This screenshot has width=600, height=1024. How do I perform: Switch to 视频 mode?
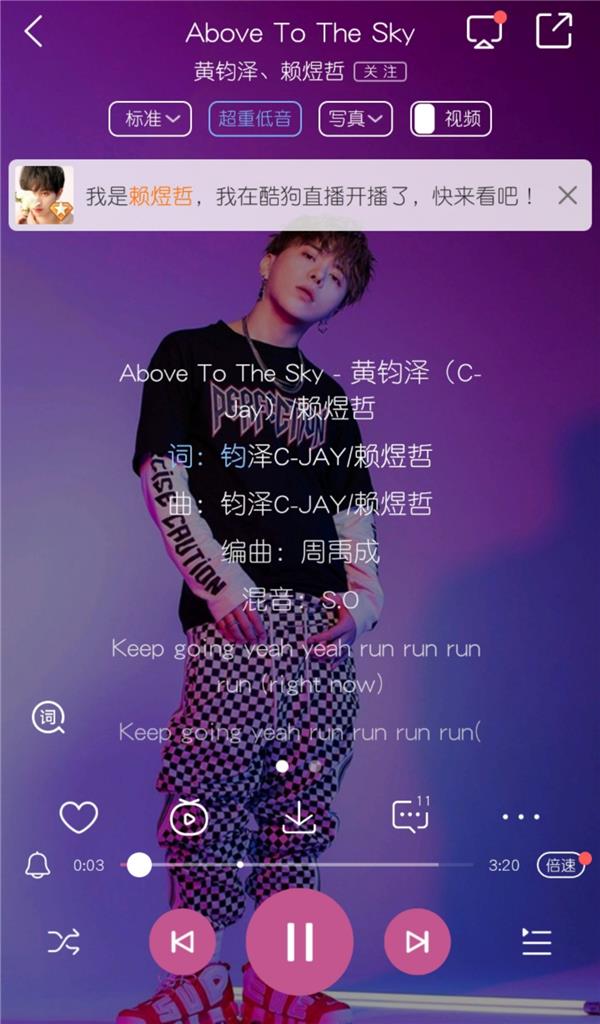[x=451, y=119]
